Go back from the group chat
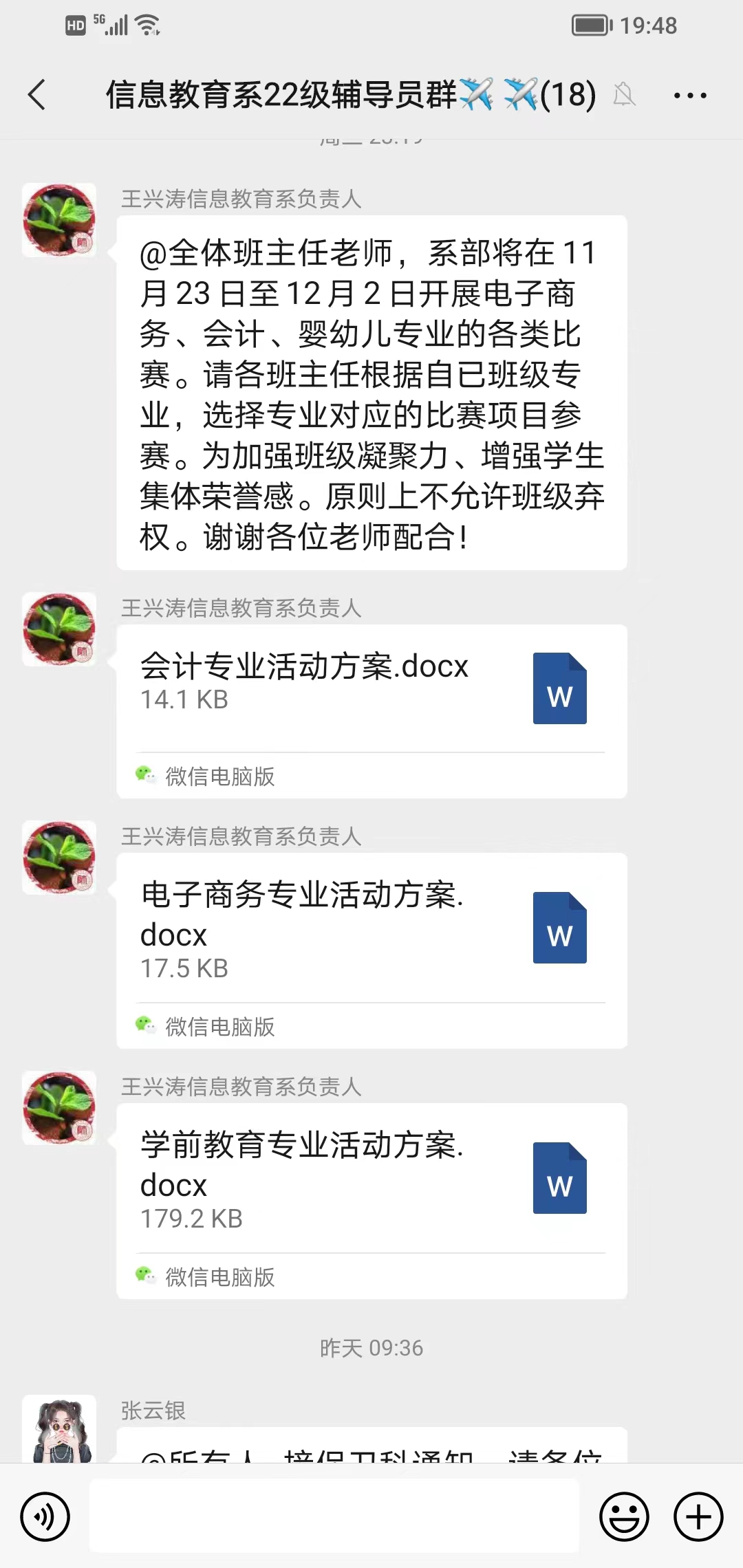 [37, 95]
